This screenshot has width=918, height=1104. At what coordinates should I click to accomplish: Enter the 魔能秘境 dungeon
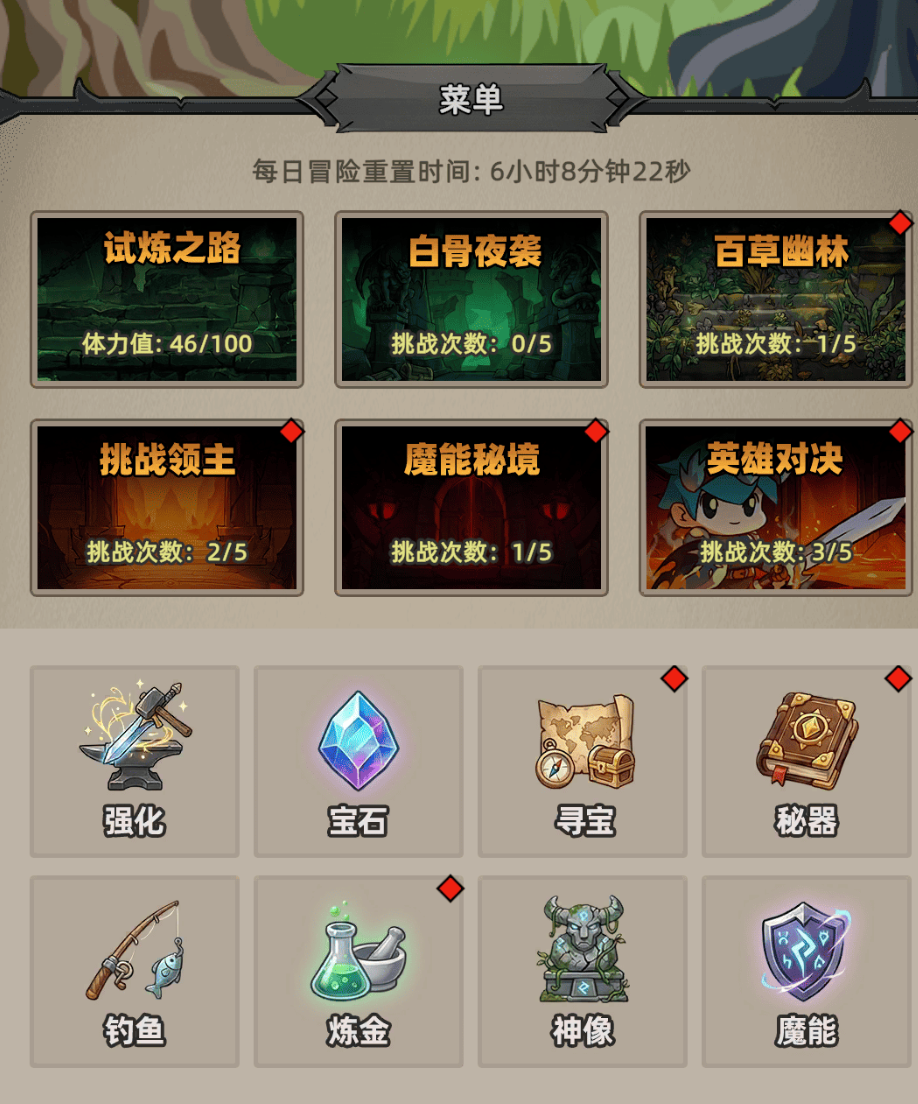point(471,508)
